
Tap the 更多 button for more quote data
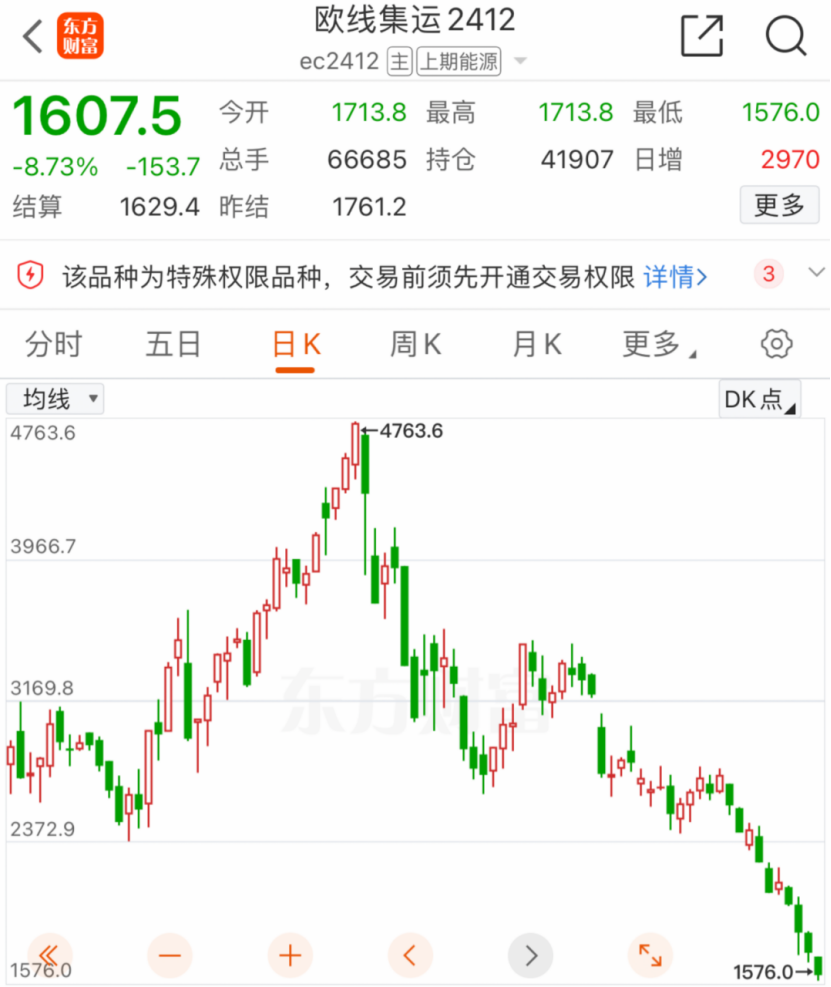(779, 205)
